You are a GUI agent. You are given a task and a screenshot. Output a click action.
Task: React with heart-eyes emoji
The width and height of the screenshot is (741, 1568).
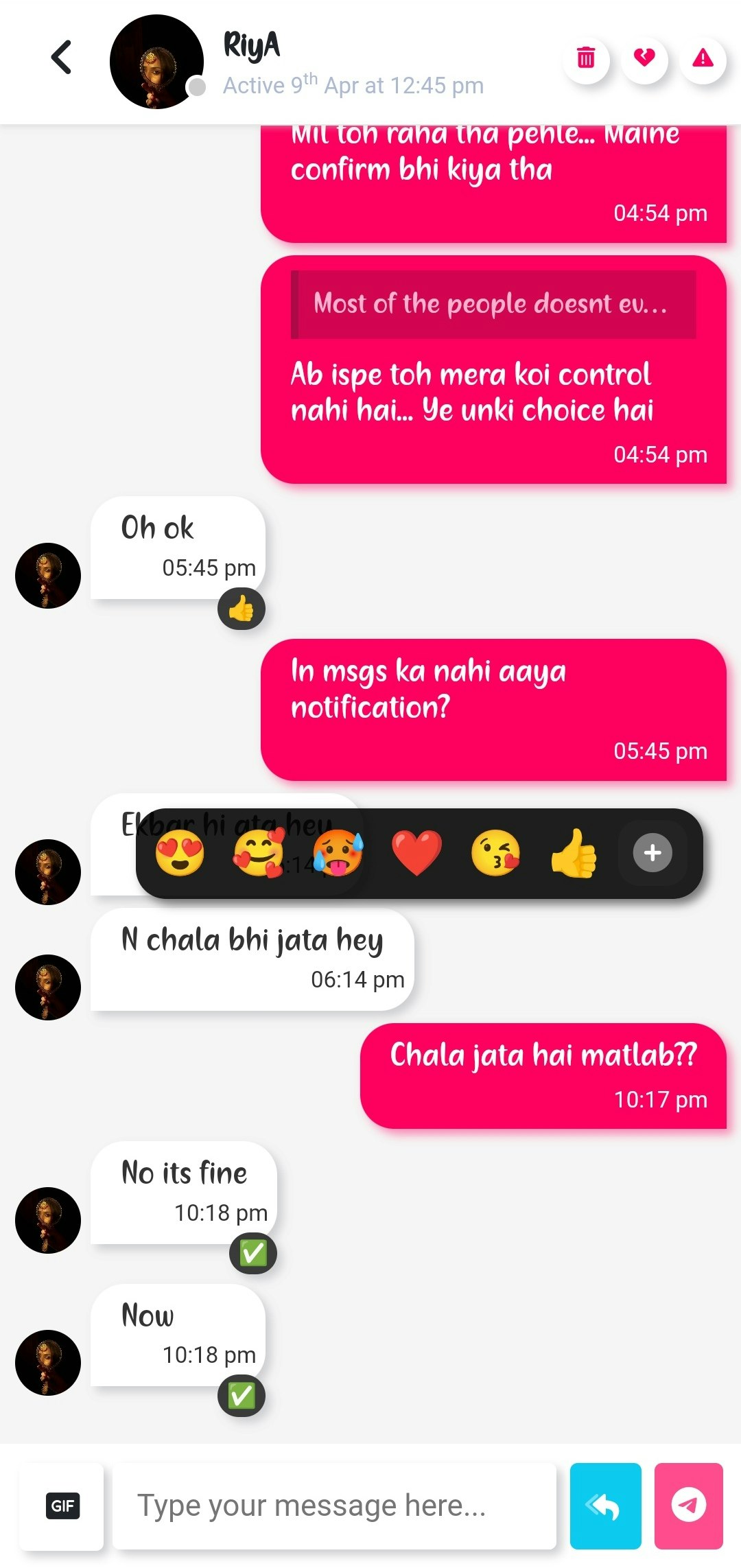click(x=180, y=853)
